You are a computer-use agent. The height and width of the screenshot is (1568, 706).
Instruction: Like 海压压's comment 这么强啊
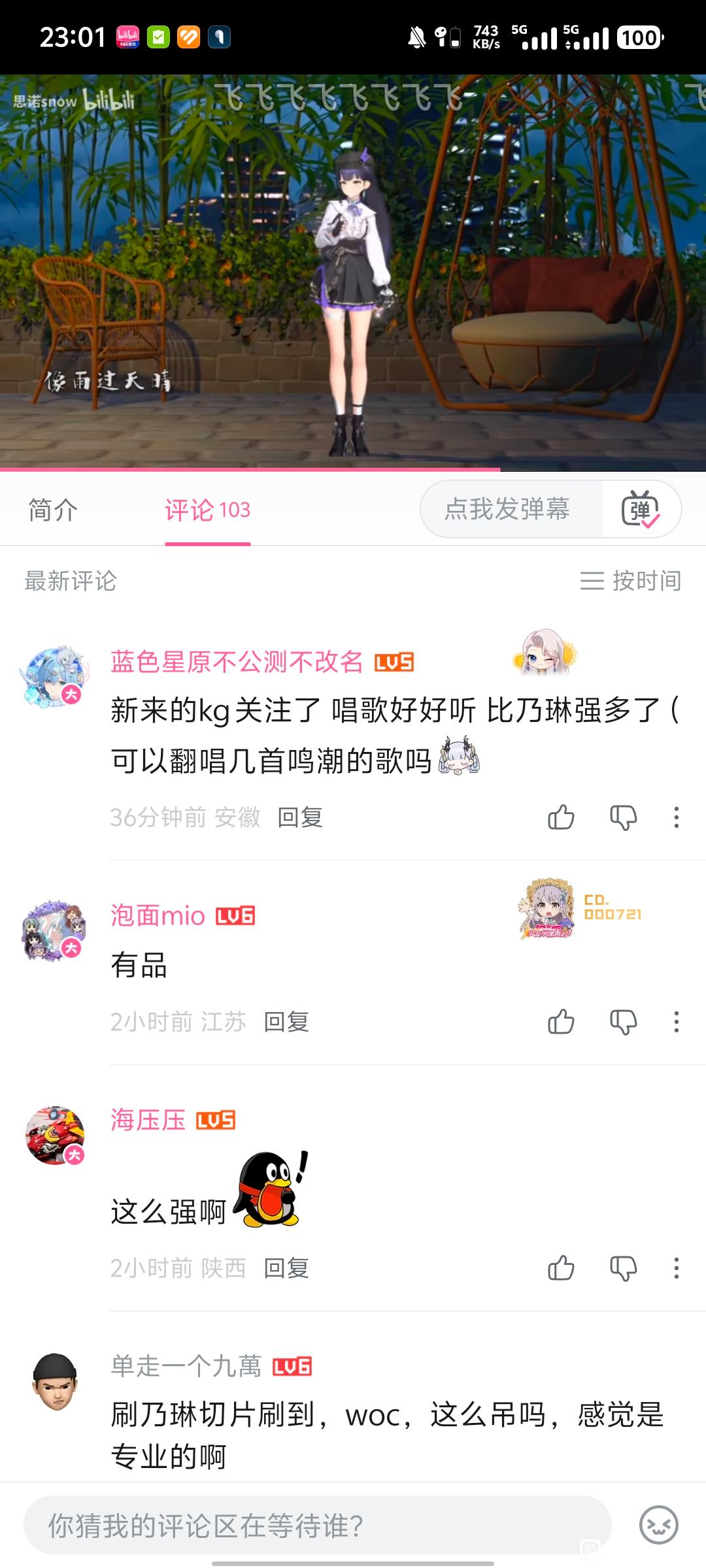pyautogui.click(x=561, y=1268)
